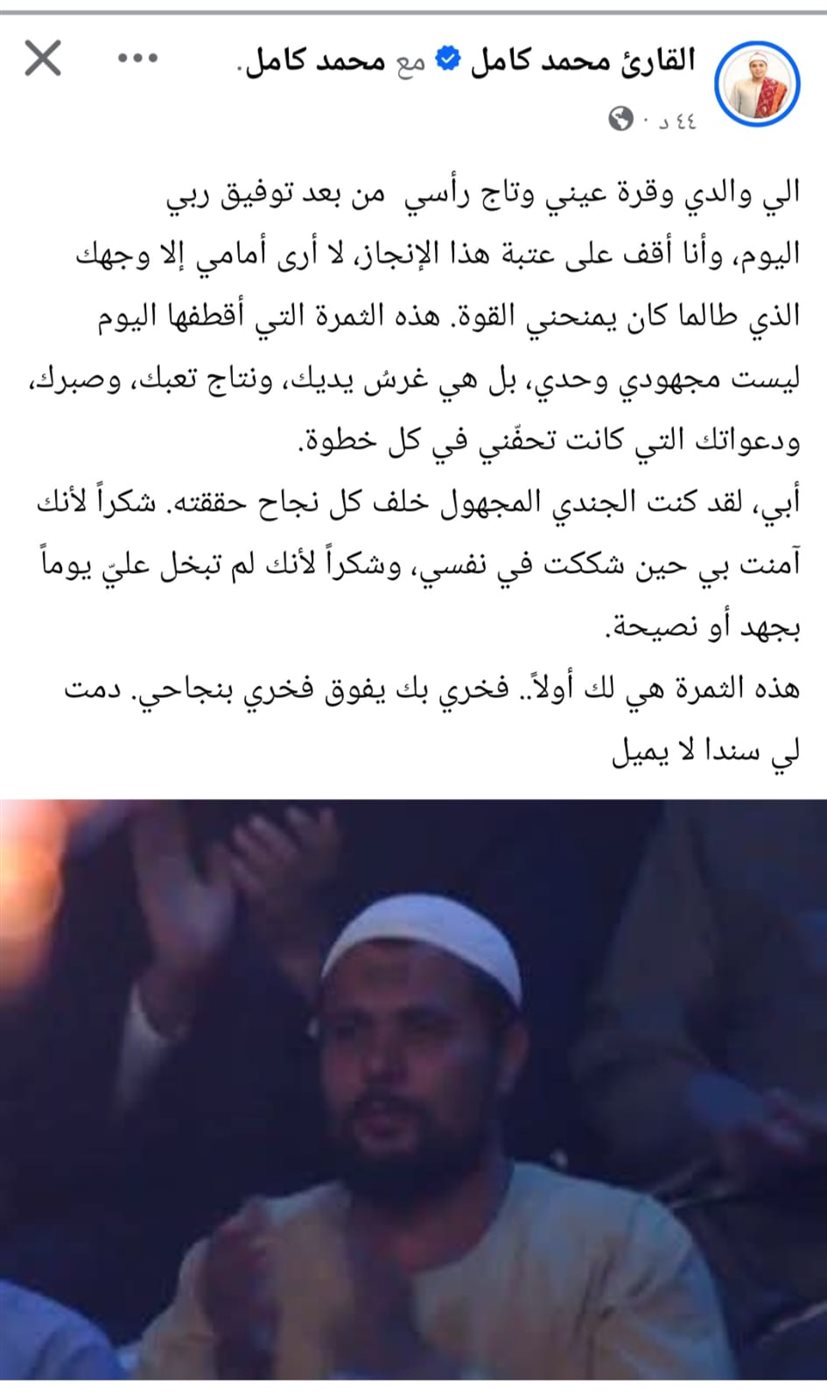Screen dimensions: 827x1400
Task: Open the post's three-dot options menu
Action: coord(138,60)
